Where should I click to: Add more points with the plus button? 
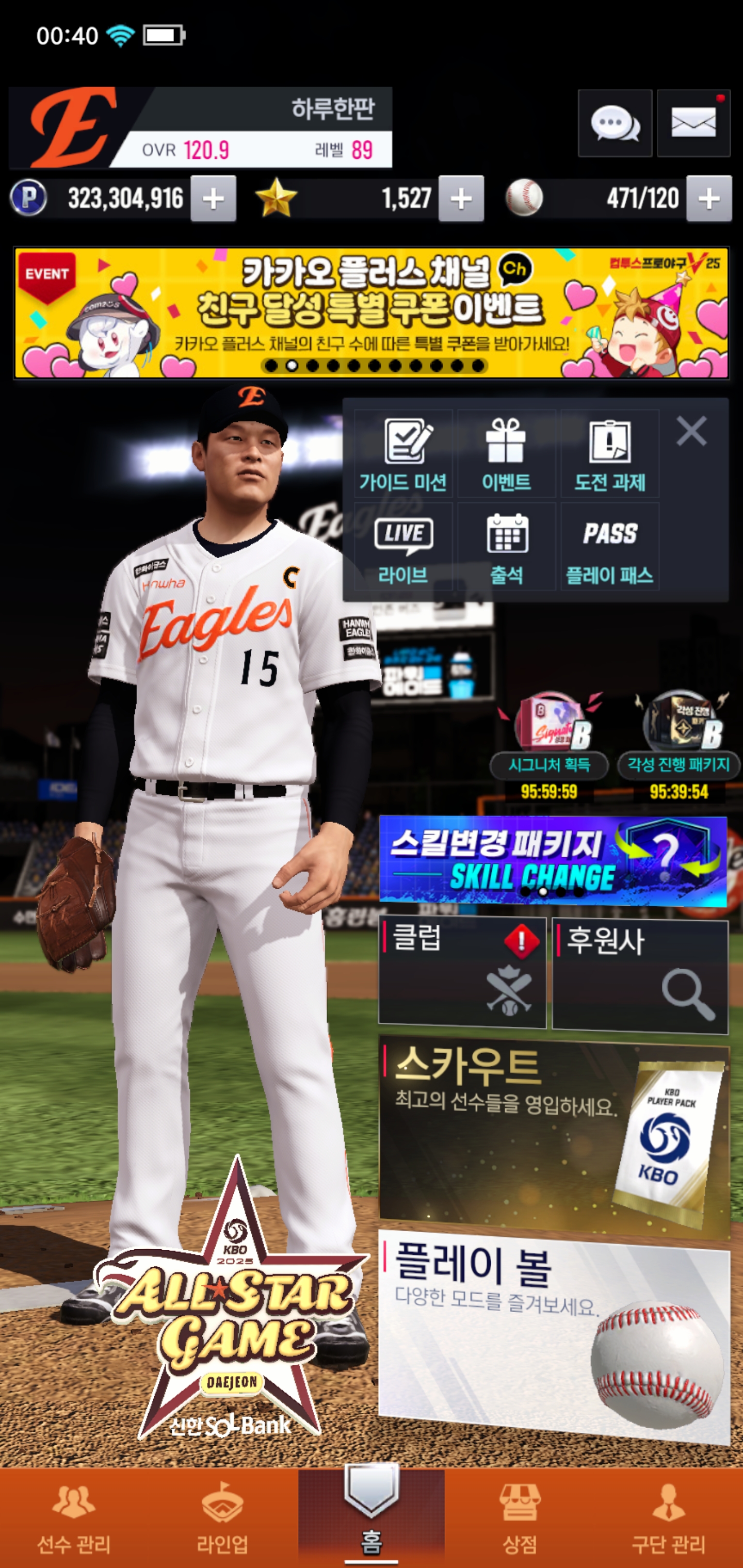point(213,199)
